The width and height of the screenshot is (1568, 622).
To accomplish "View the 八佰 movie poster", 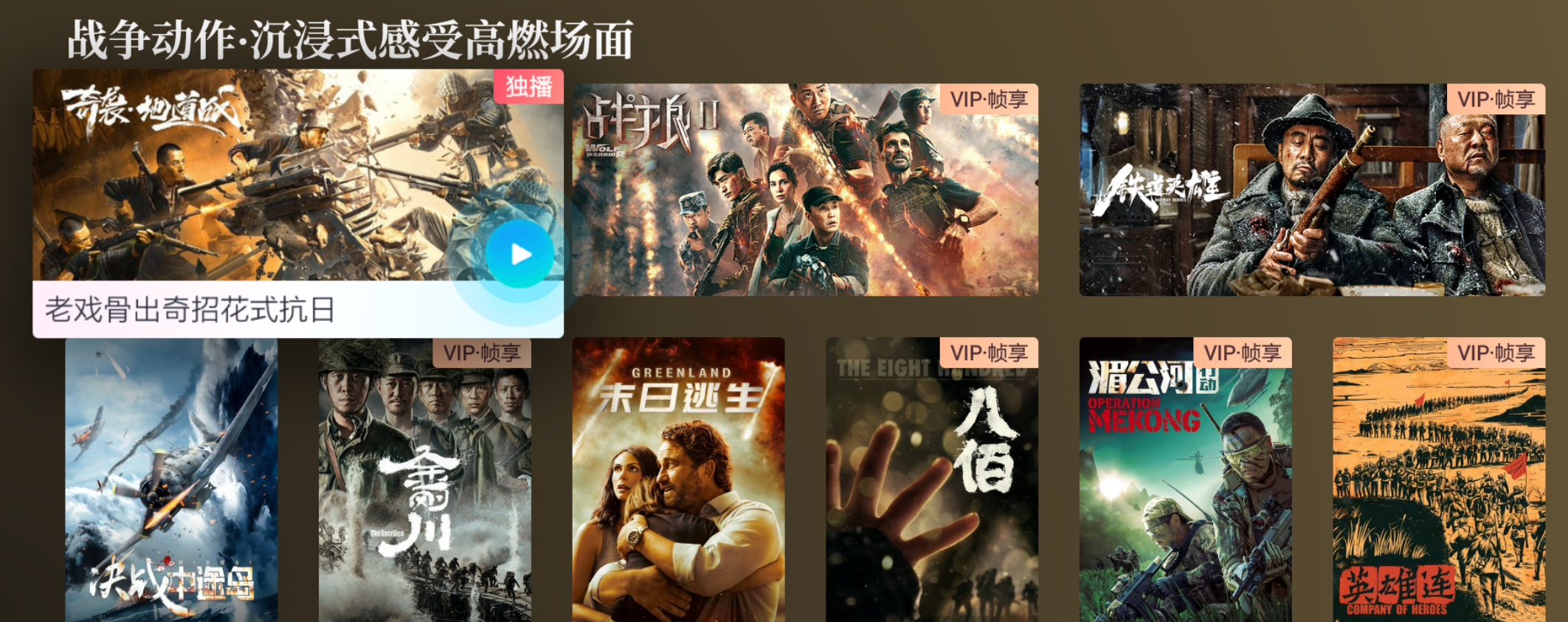I will (x=931, y=480).
